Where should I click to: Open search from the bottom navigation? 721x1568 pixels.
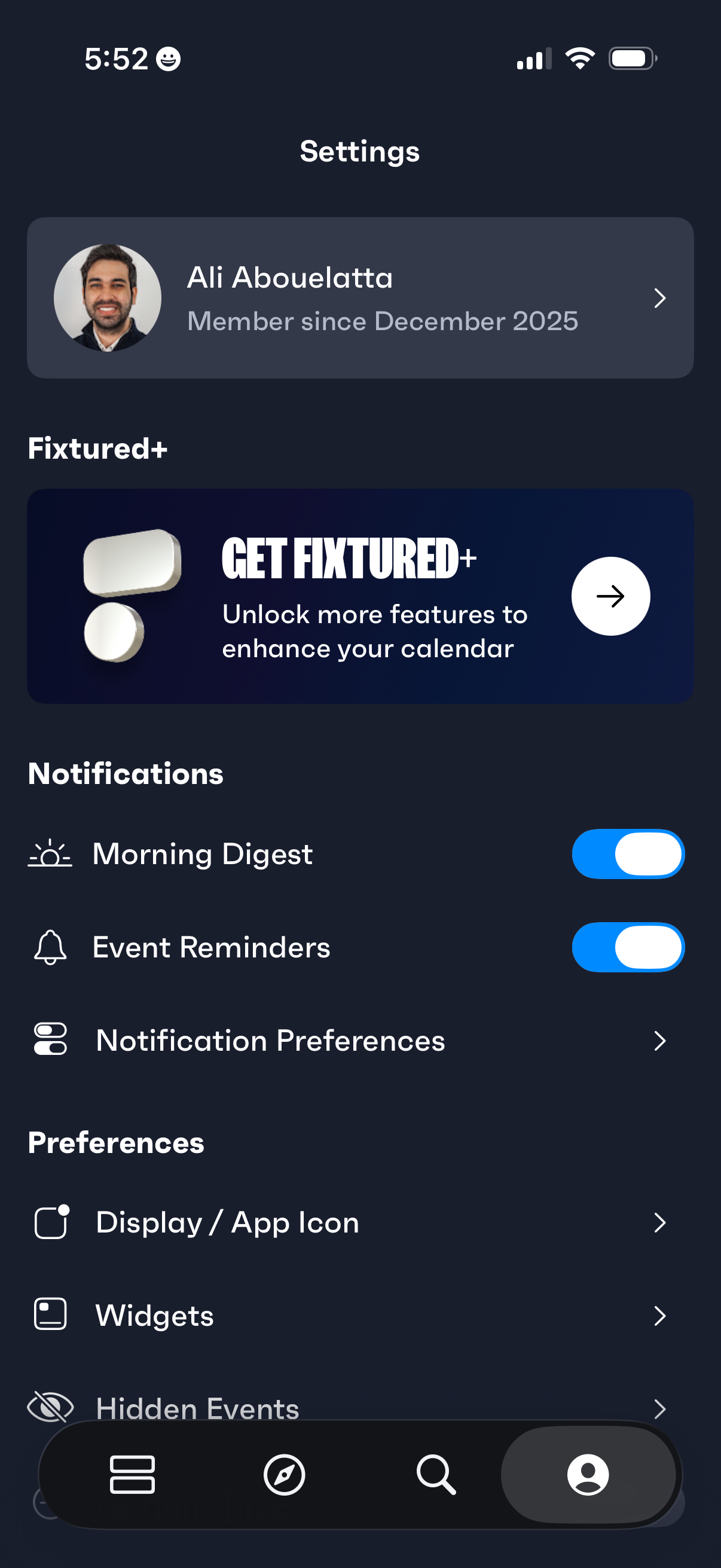click(437, 1474)
